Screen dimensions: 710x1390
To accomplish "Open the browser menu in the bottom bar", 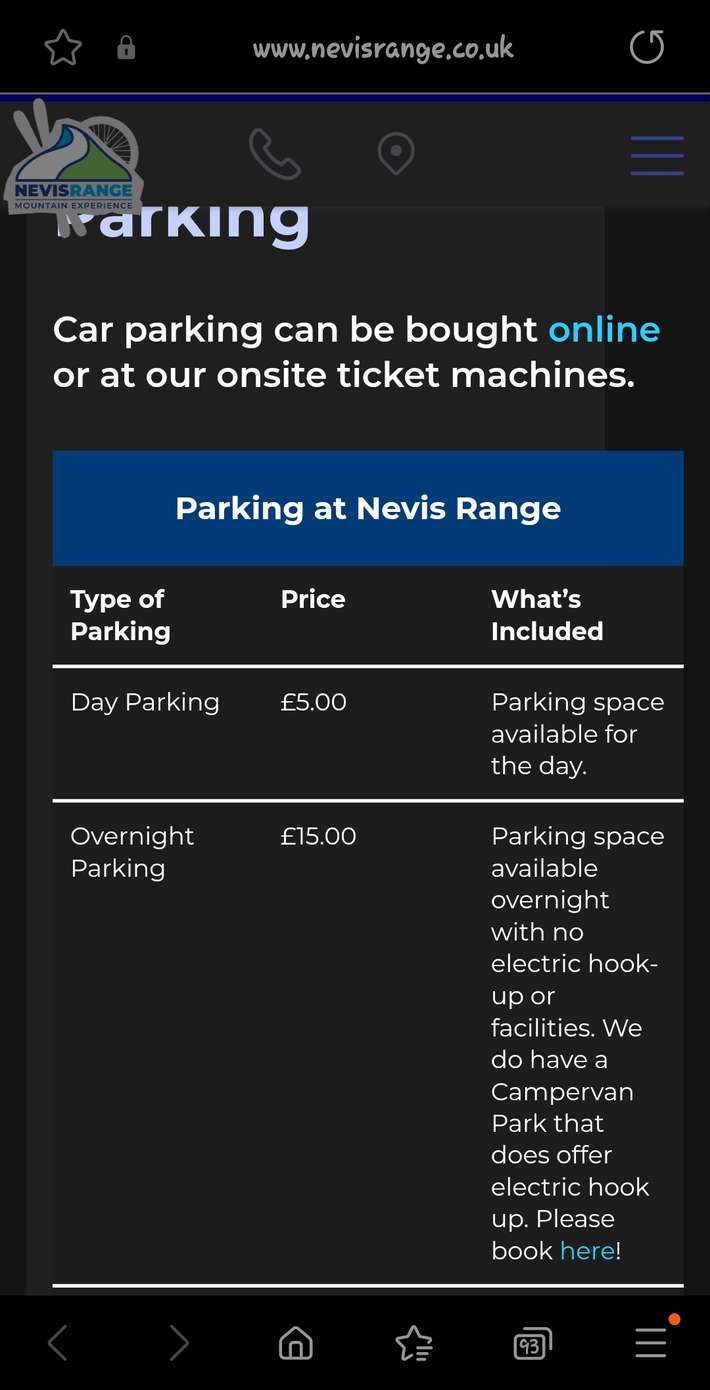I will pos(651,1343).
